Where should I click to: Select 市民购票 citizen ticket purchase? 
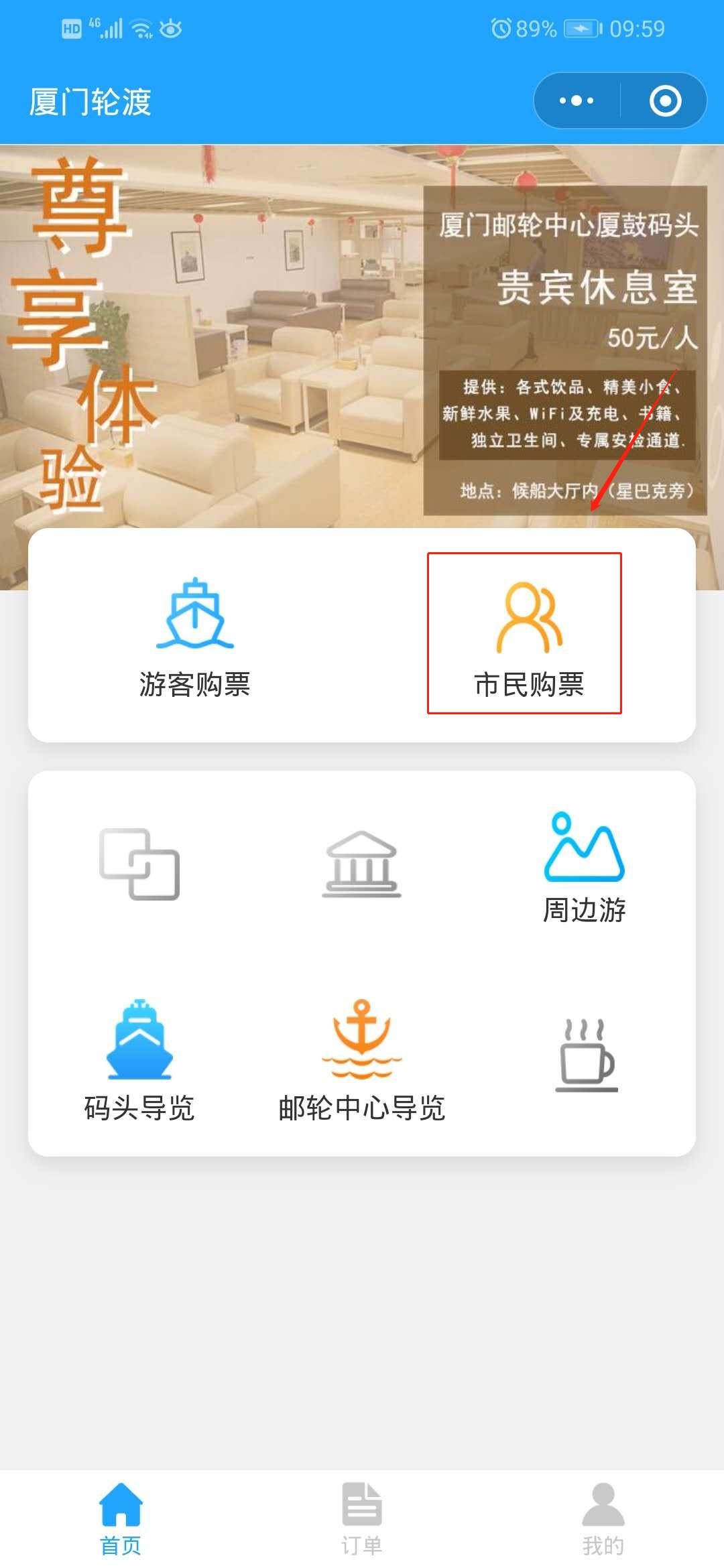coord(528,637)
